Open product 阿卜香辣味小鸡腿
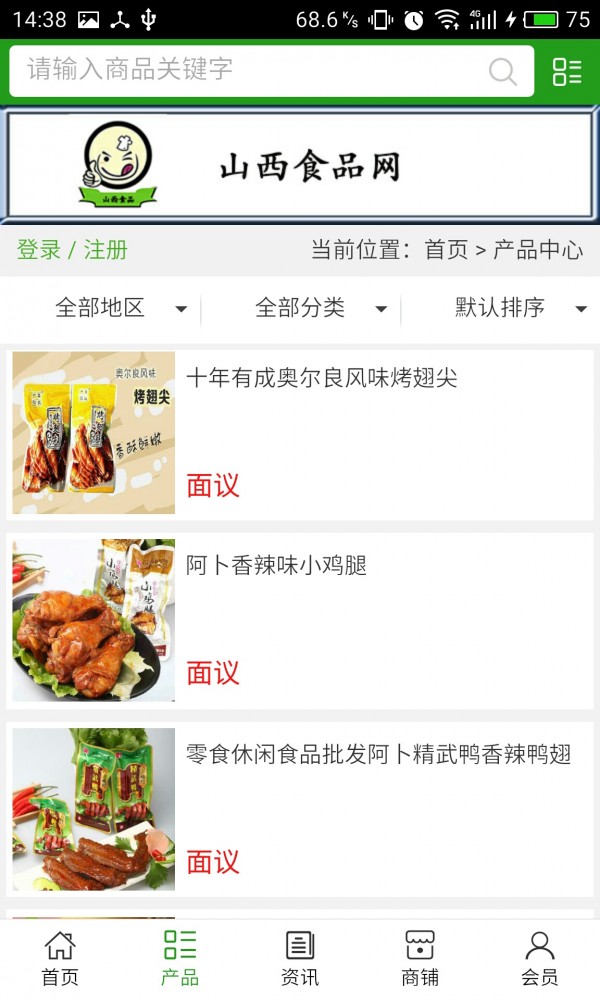This screenshot has height=1000, width=600. pyautogui.click(x=276, y=566)
